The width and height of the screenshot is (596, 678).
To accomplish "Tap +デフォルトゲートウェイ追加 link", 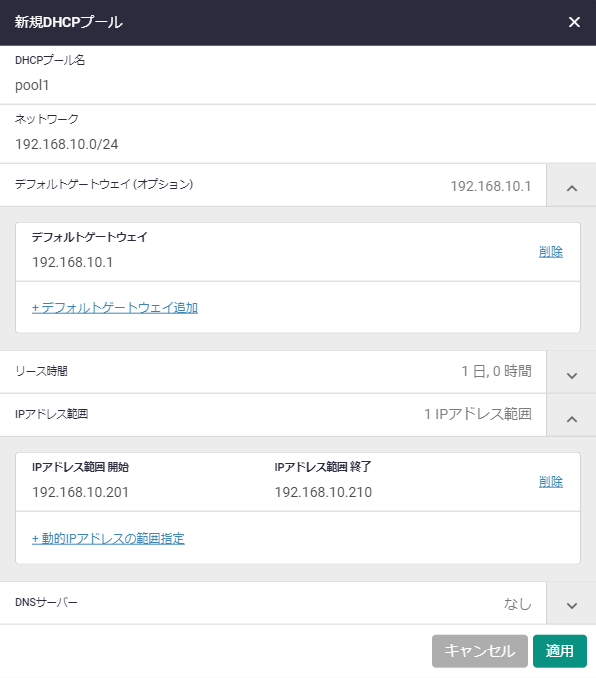I will 115,308.
